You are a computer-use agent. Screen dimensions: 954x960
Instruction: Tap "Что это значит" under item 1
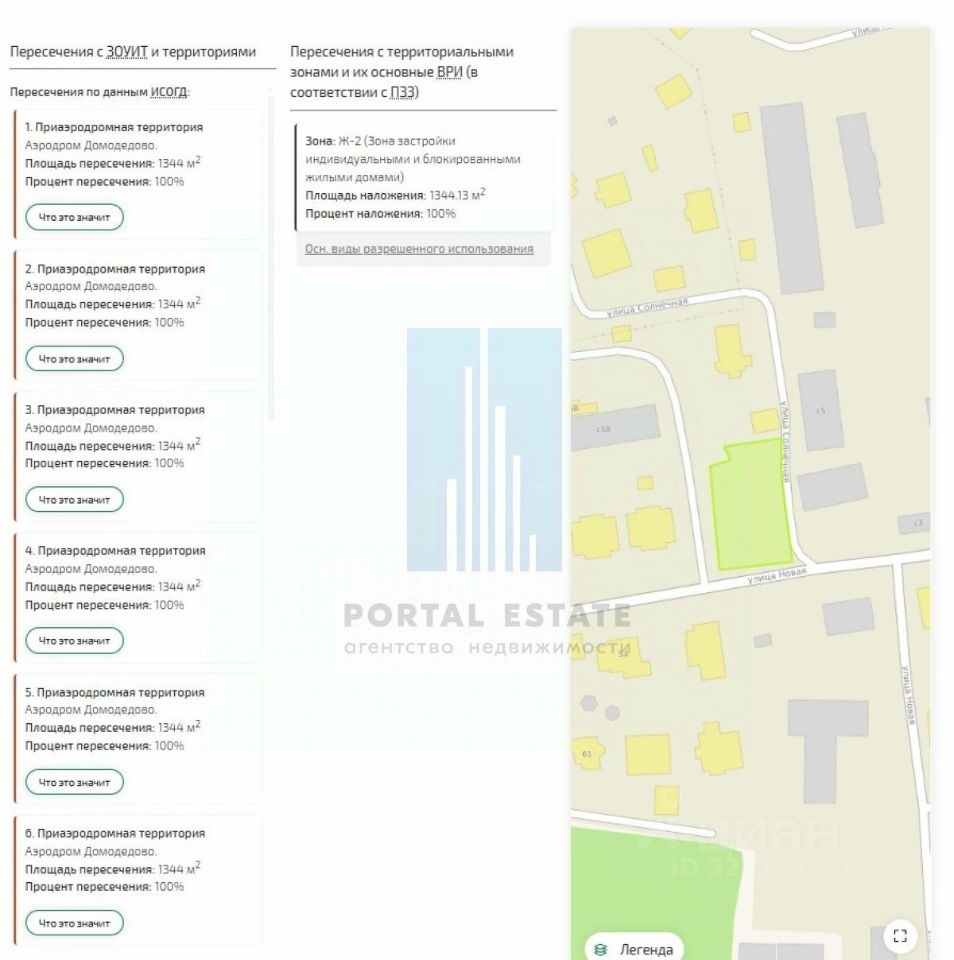[74, 217]
